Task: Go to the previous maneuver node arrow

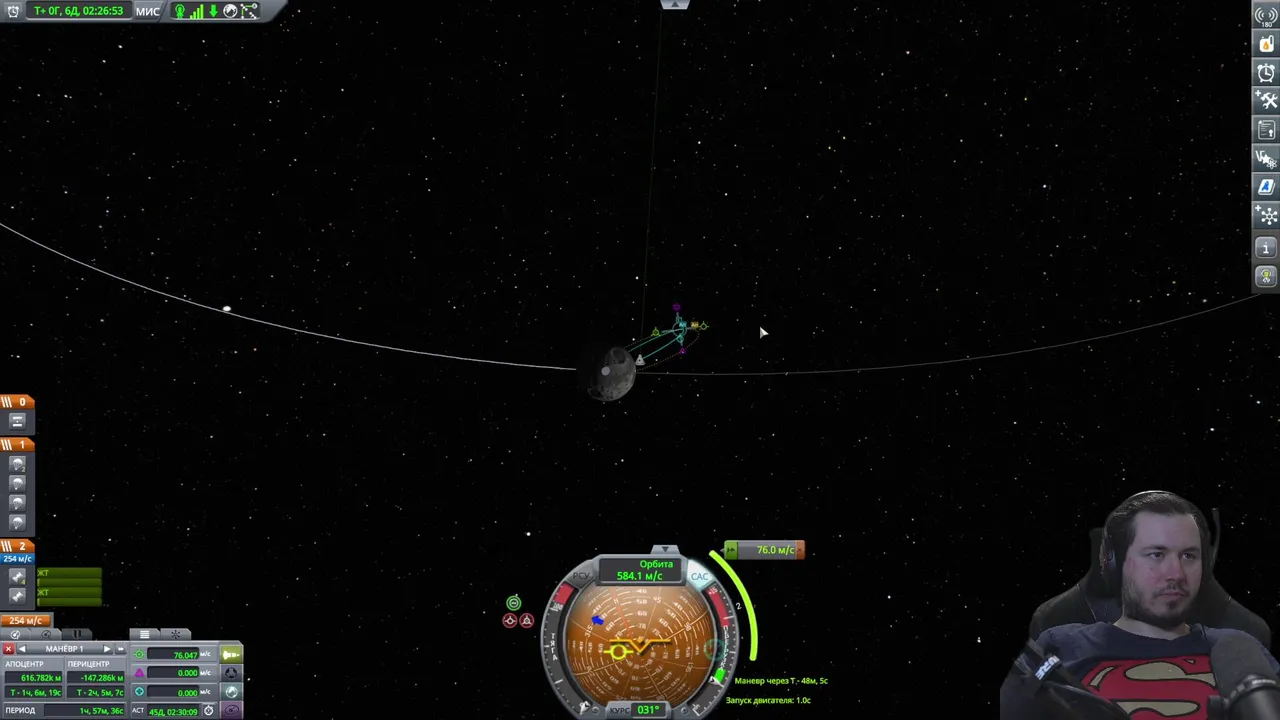Action: (22, 649)
